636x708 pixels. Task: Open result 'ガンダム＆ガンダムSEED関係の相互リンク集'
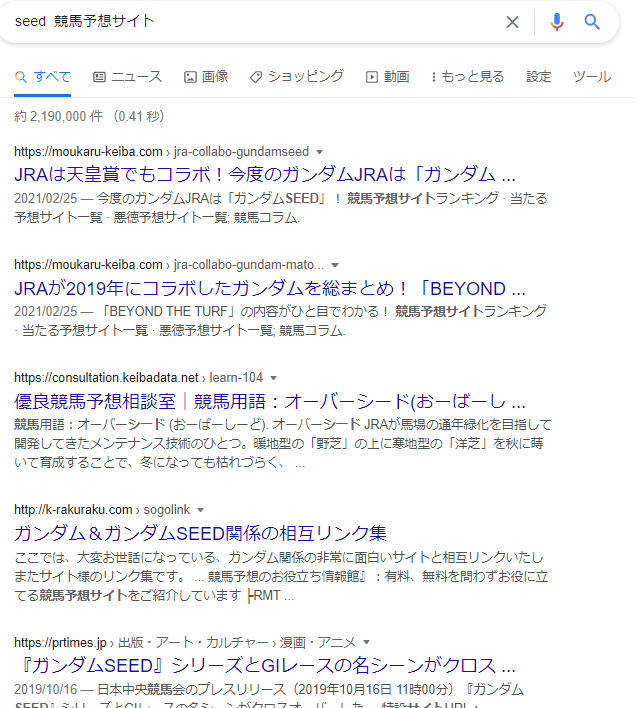(200, 532)
